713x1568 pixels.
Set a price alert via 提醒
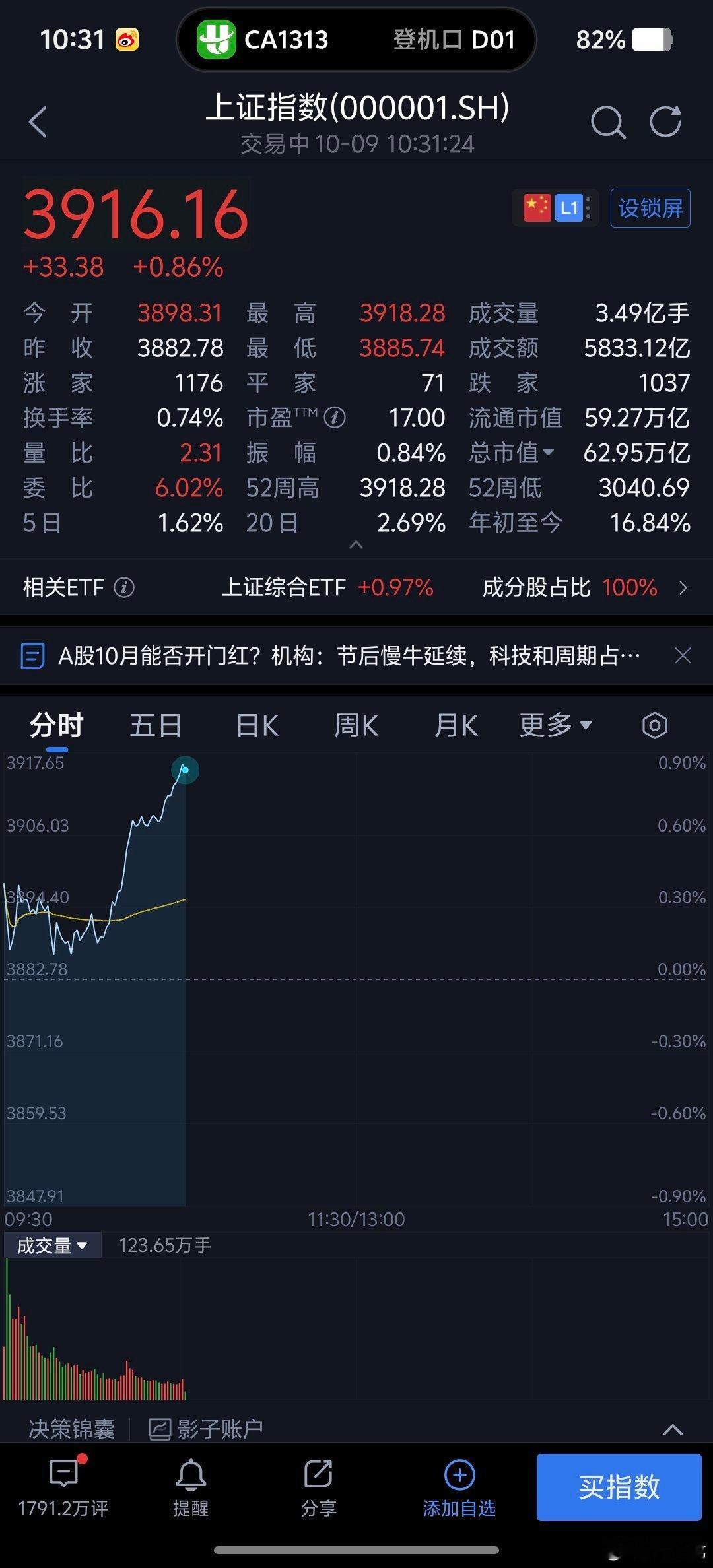(191, 1487)
